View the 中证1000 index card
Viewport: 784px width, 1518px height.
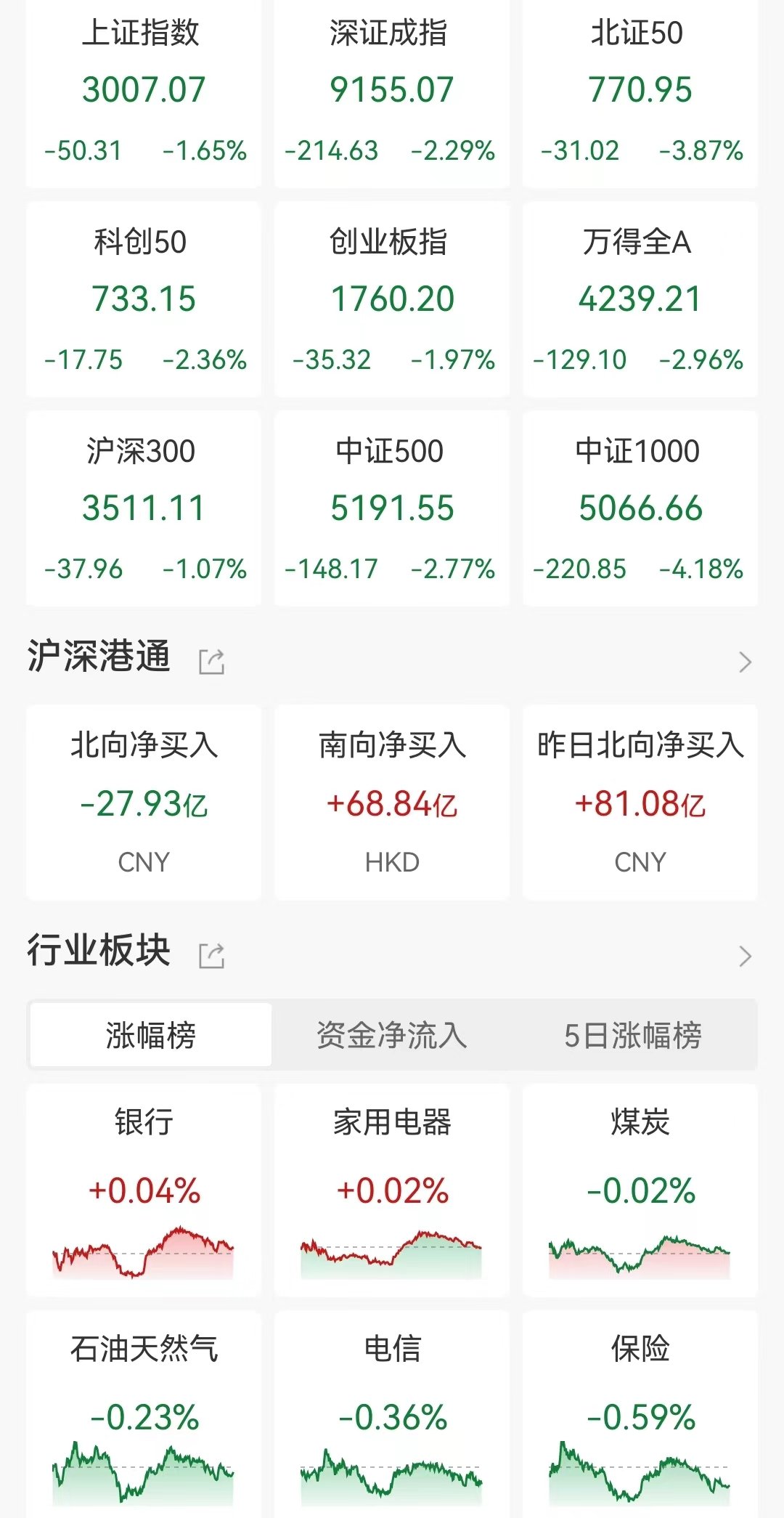point(640,508)
